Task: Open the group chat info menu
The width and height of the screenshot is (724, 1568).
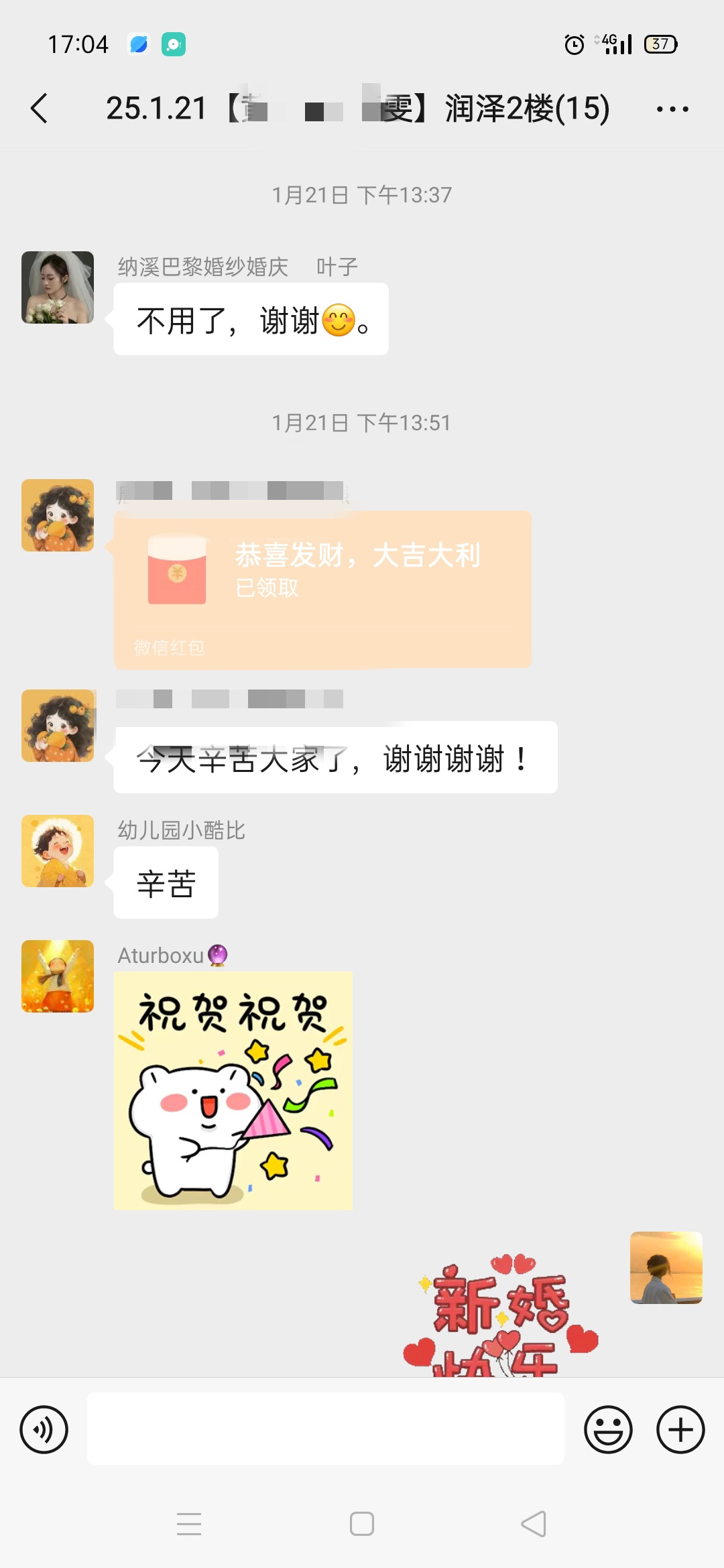Action: click(x=672, y=109)
